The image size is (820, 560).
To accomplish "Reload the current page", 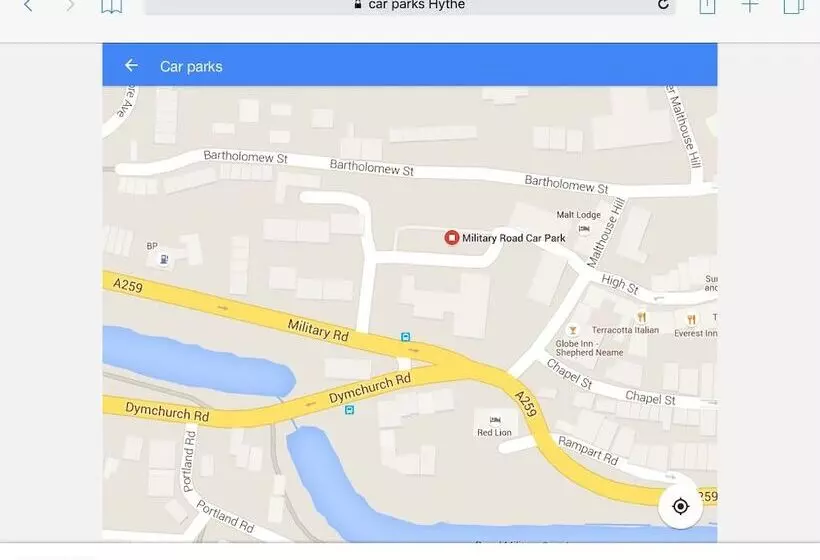I will tap(663, 5).
